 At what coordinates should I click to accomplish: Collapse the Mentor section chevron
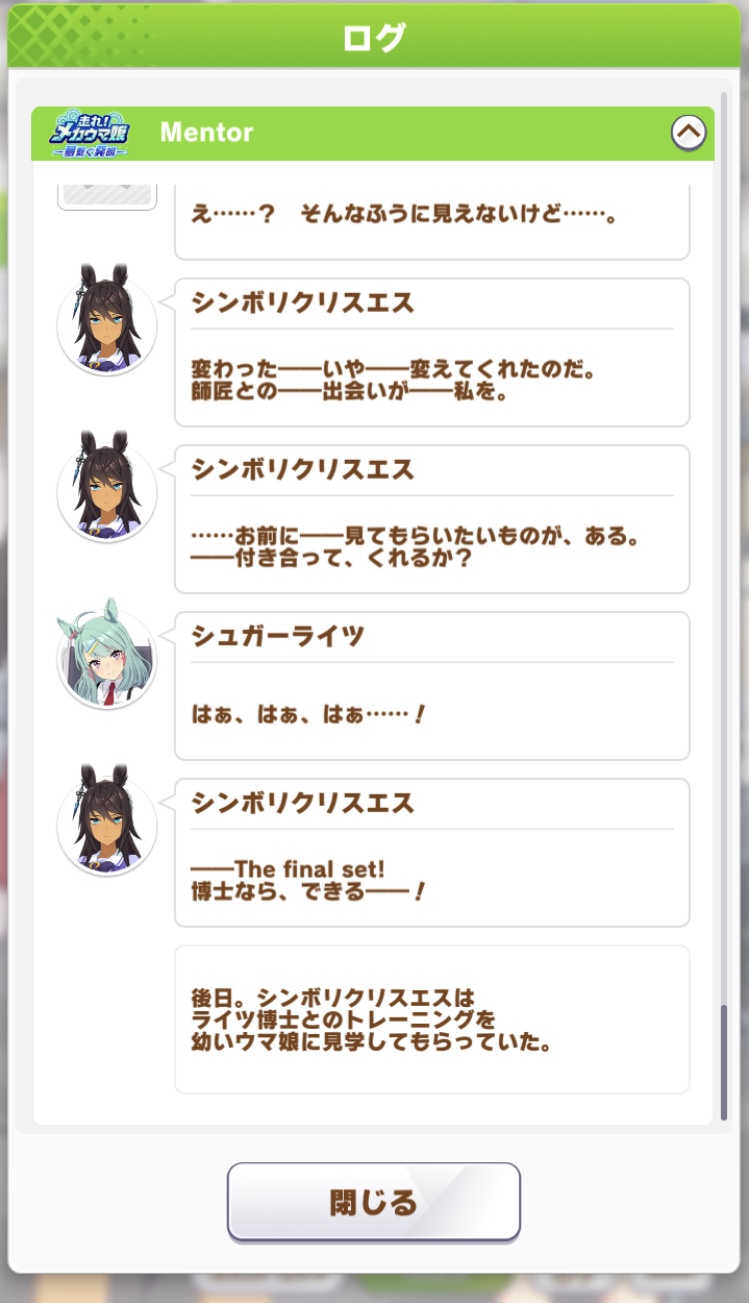(688, 132)
